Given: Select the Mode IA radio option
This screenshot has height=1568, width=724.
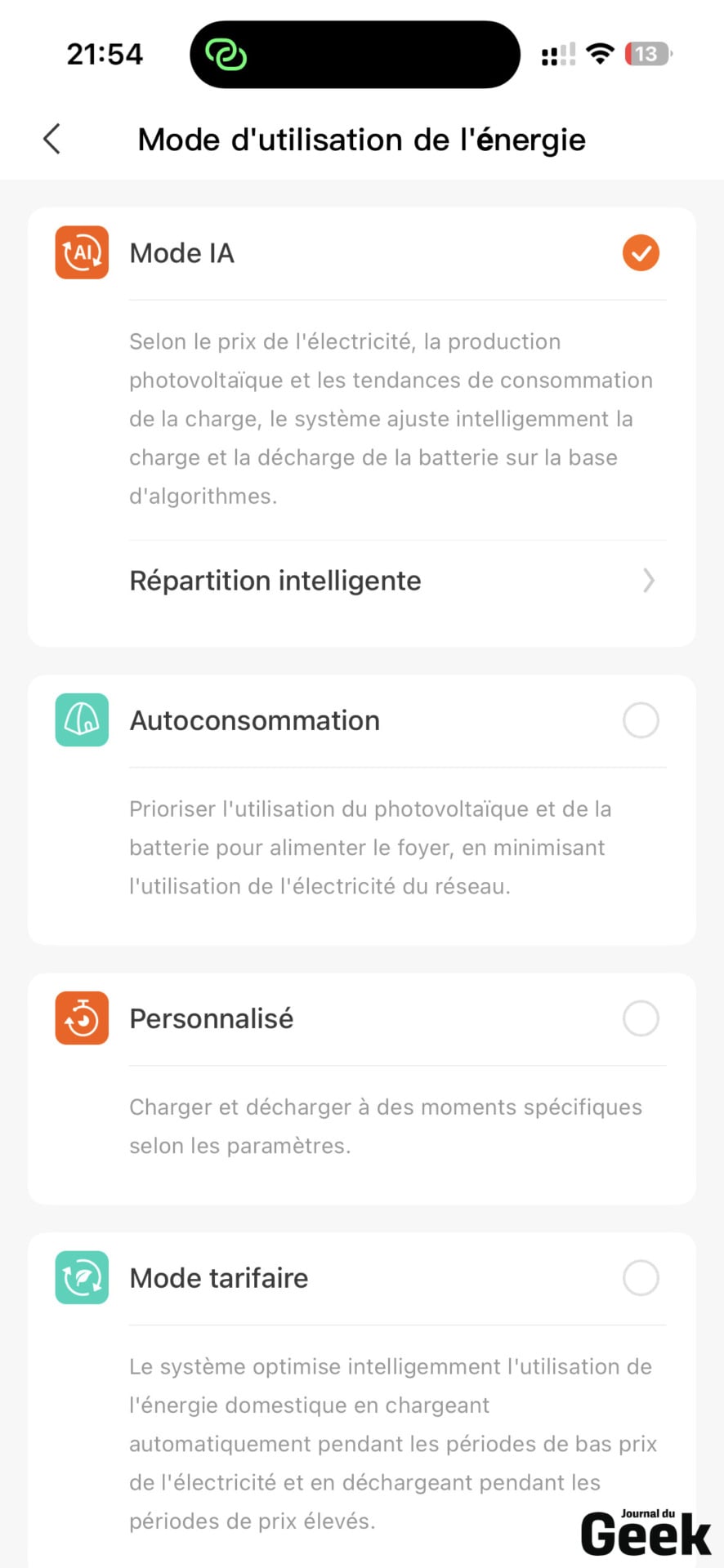Looking at the screenshot, I should click(x=641, y=253).
